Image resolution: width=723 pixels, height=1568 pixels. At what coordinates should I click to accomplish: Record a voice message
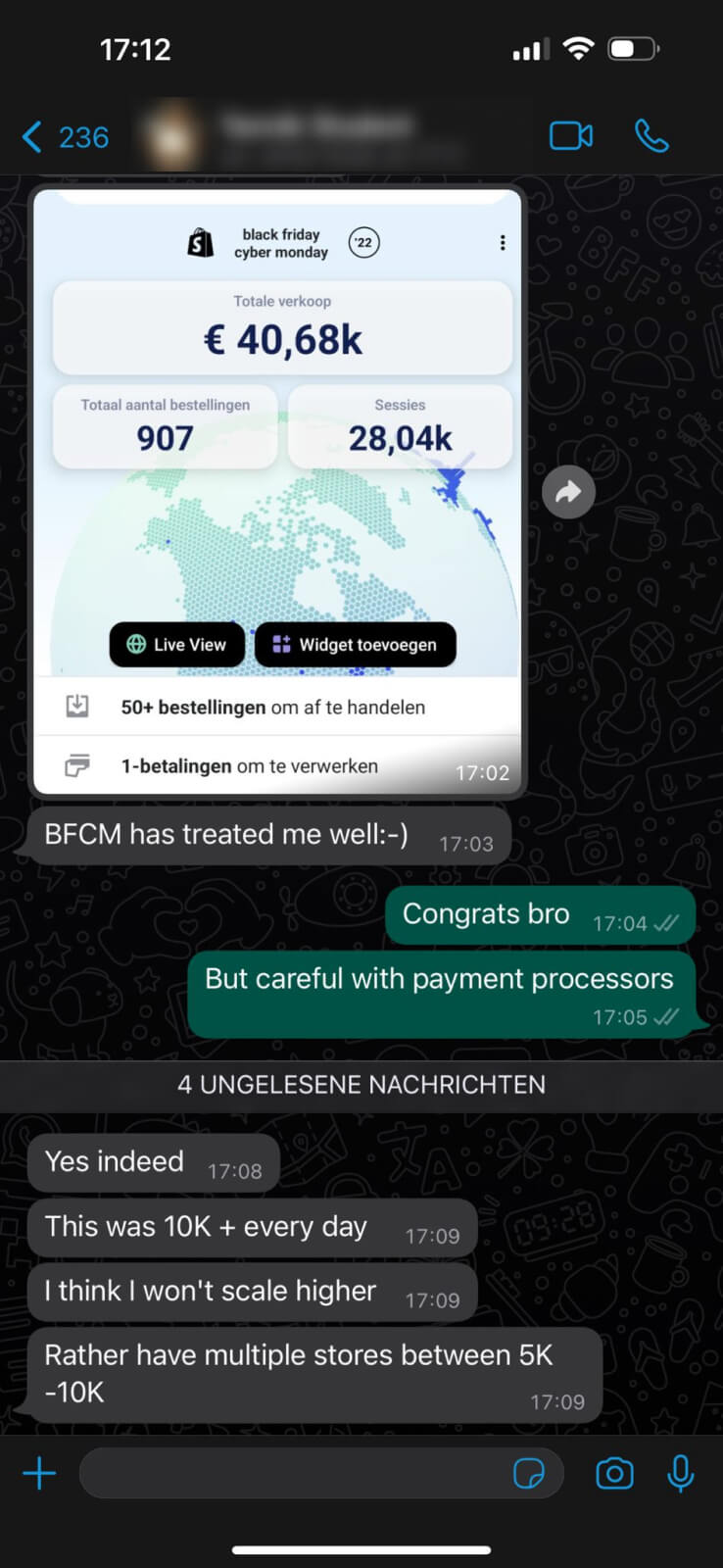pyautogui.click(x=680, y=1473)
